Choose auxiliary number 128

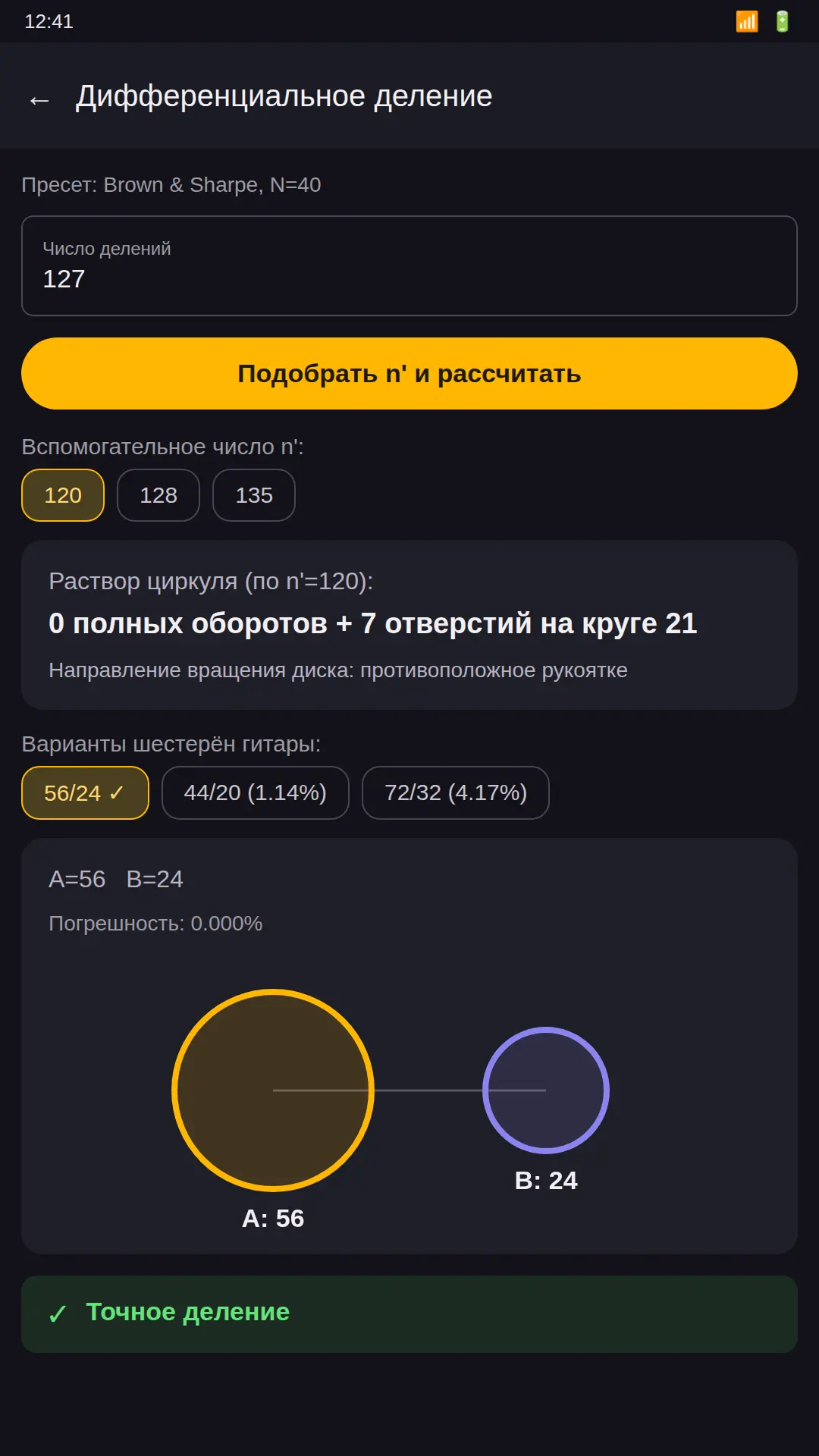(x=158, y=495)
